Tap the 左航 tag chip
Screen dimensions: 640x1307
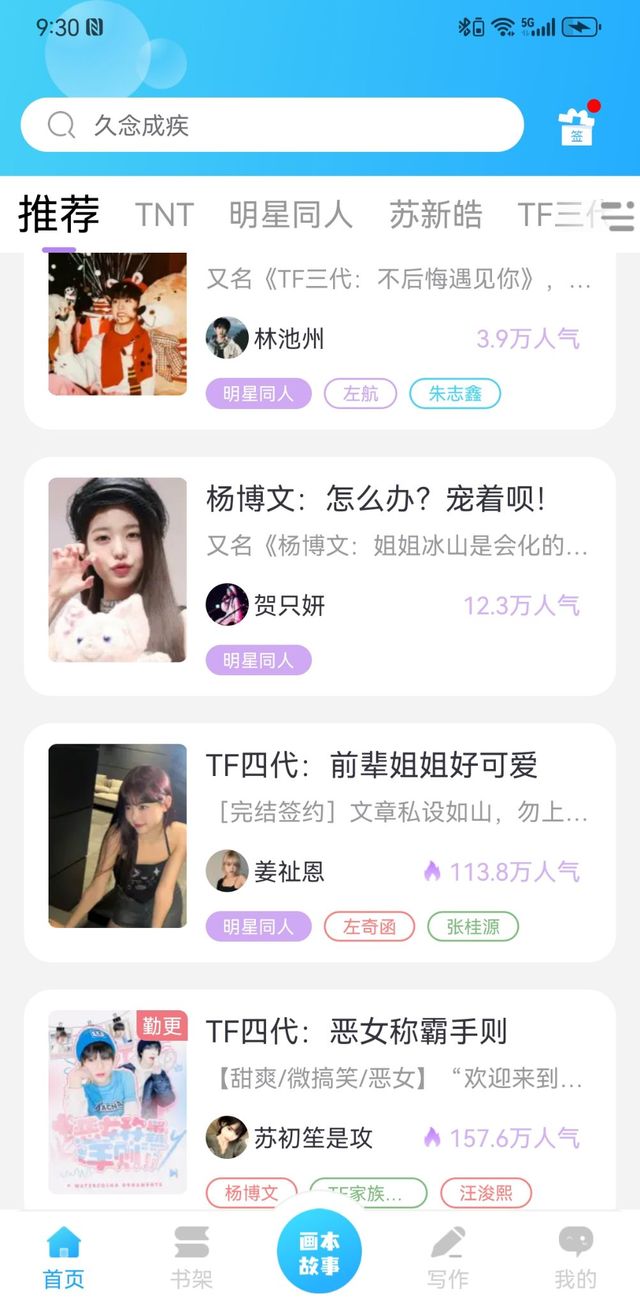pos(360,394)
